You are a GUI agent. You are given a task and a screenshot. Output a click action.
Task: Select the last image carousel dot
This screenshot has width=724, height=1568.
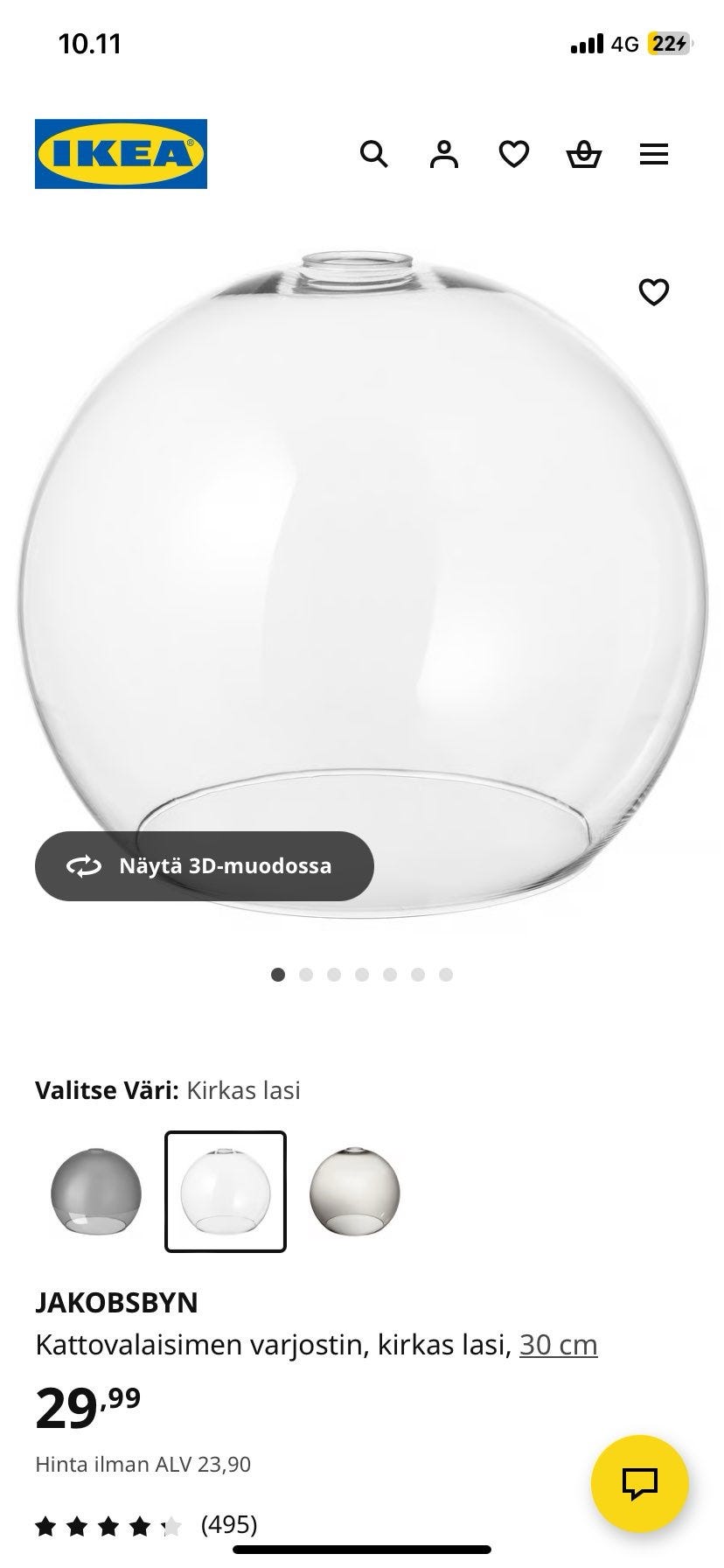coord(443,972)
